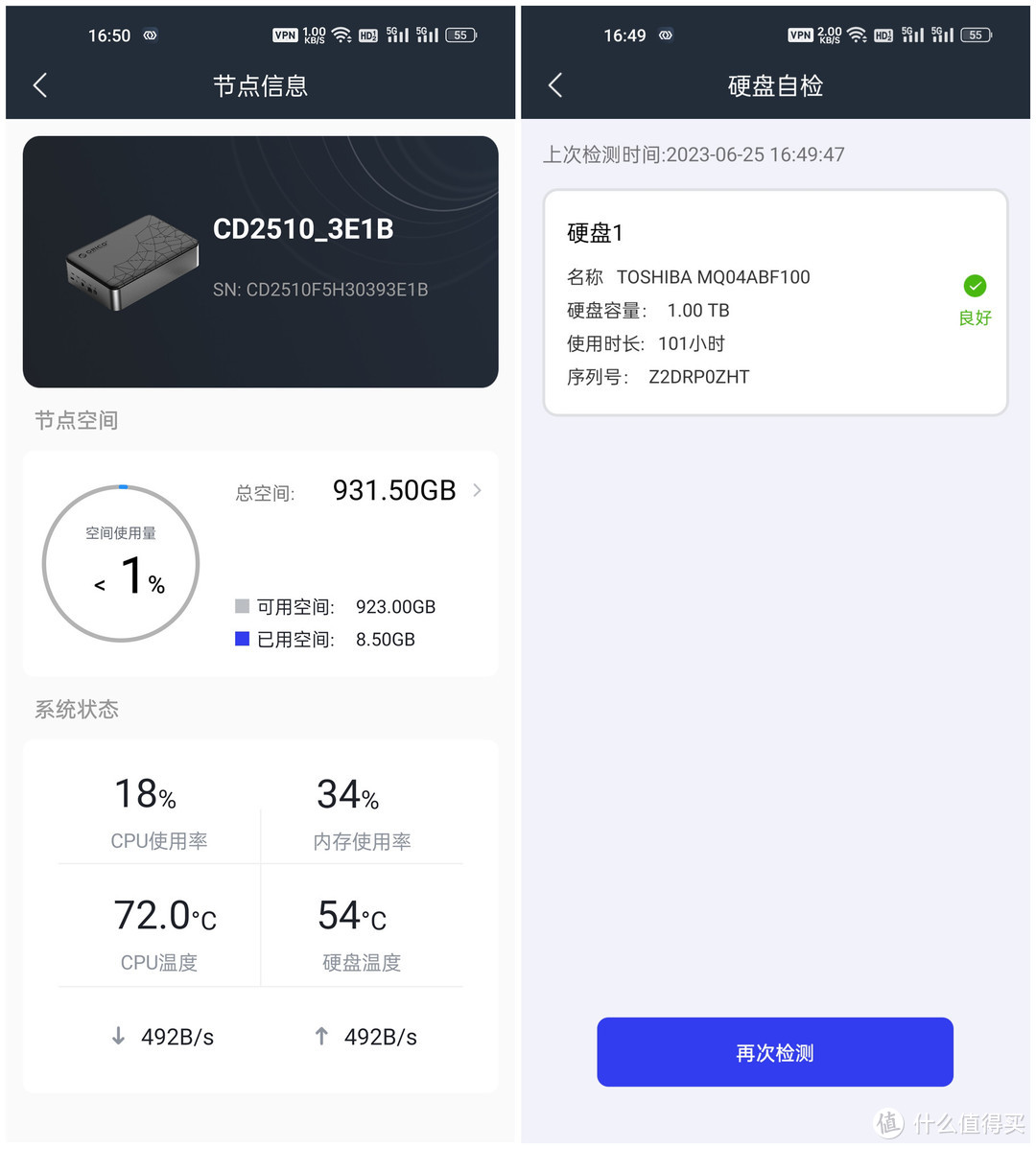Click the battery indicator showing 55

point(460,35)
